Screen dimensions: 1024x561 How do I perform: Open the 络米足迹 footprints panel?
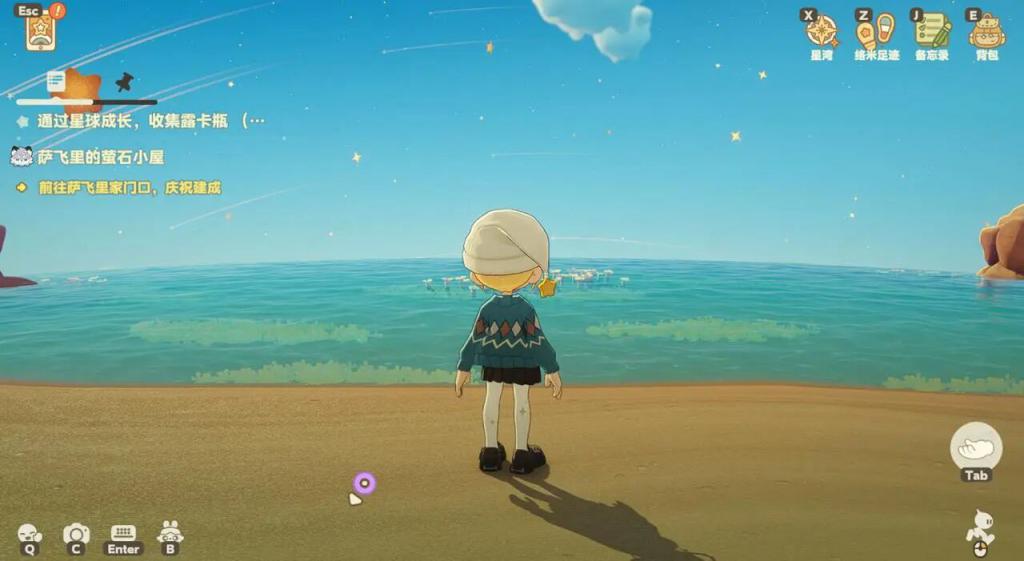[876, 31]
